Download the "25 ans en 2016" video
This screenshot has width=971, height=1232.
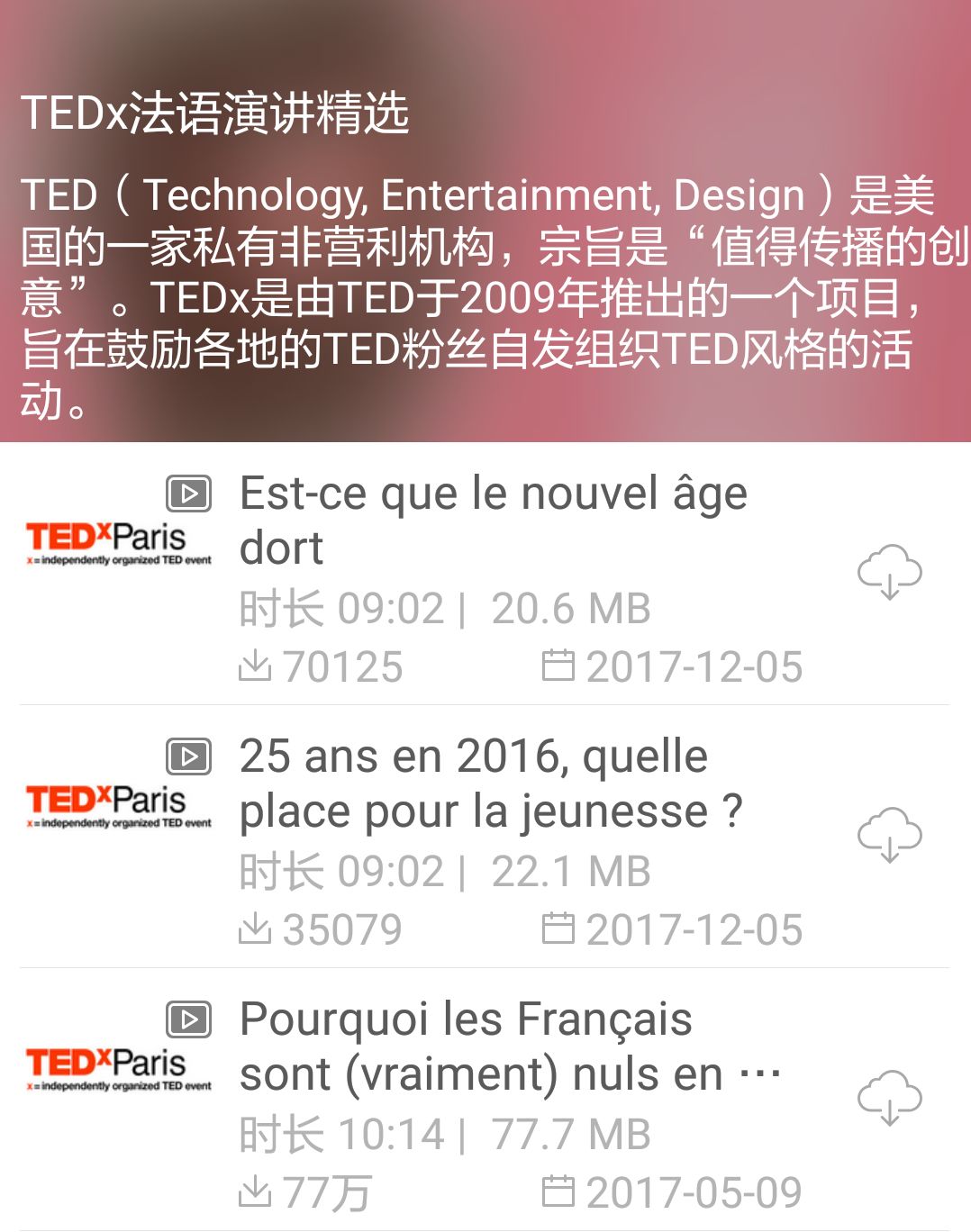[889, 835]
